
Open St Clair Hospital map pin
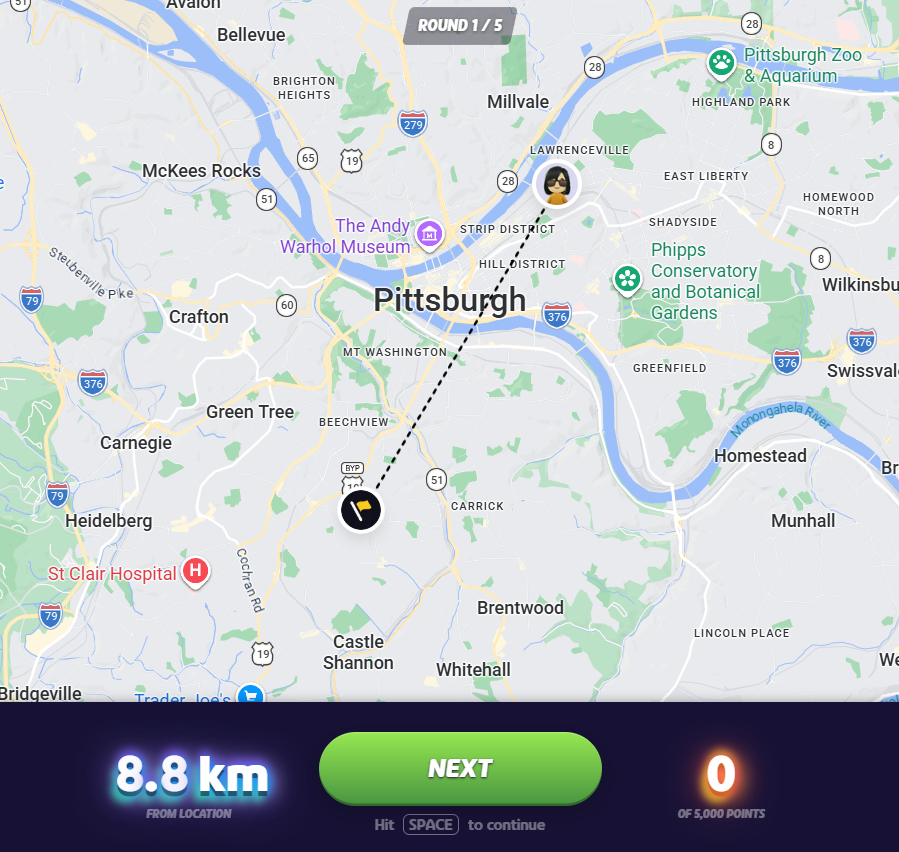(x=196, y=572)
